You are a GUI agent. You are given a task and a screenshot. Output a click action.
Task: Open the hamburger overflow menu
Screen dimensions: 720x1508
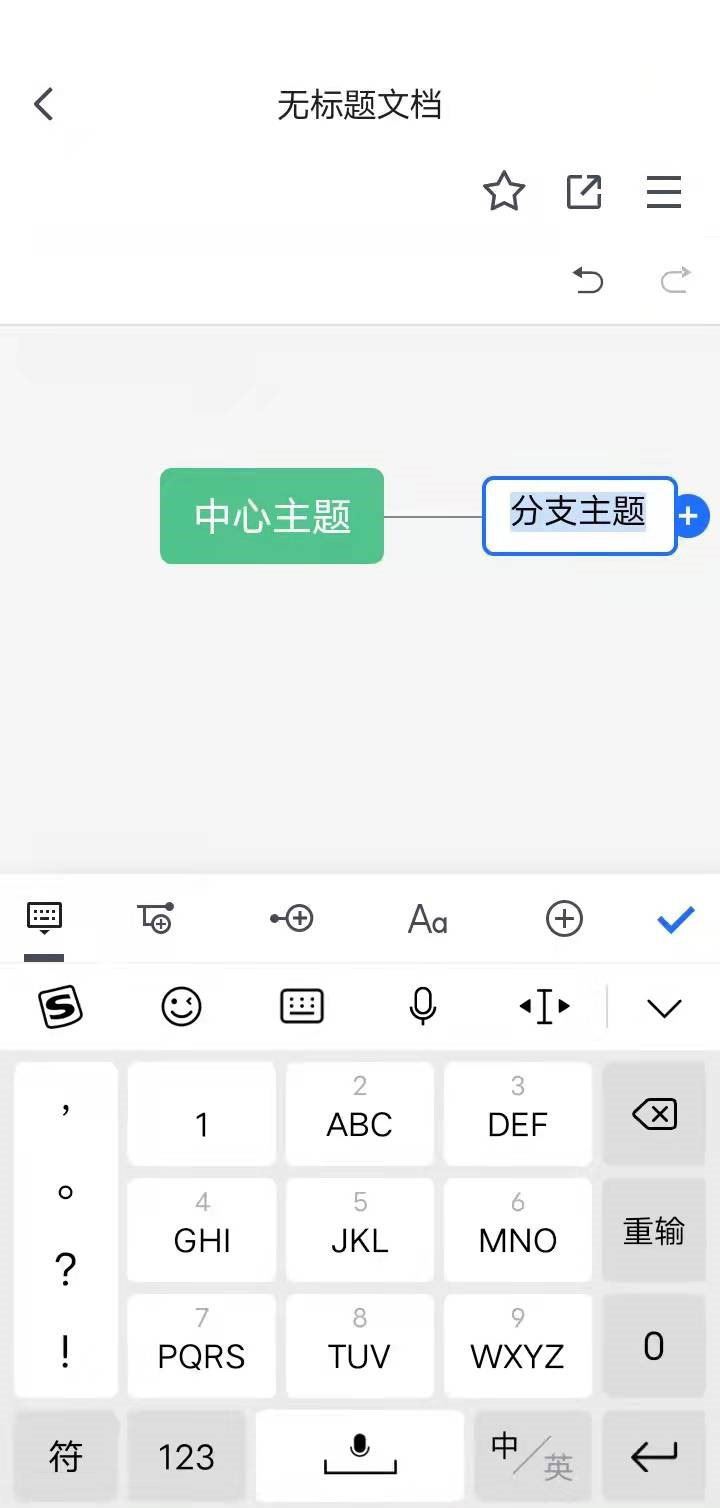tap(664, 193)
